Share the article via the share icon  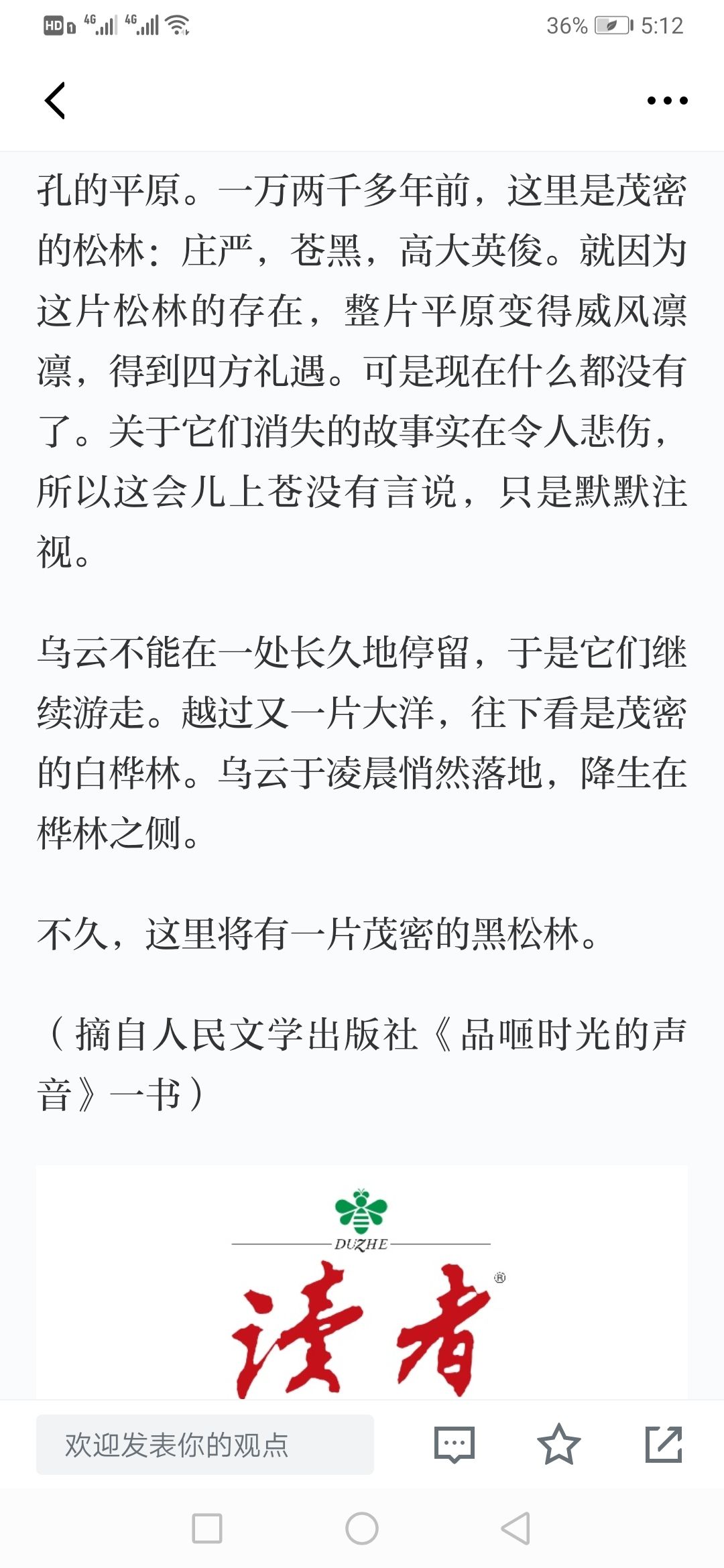[664, 1445]
